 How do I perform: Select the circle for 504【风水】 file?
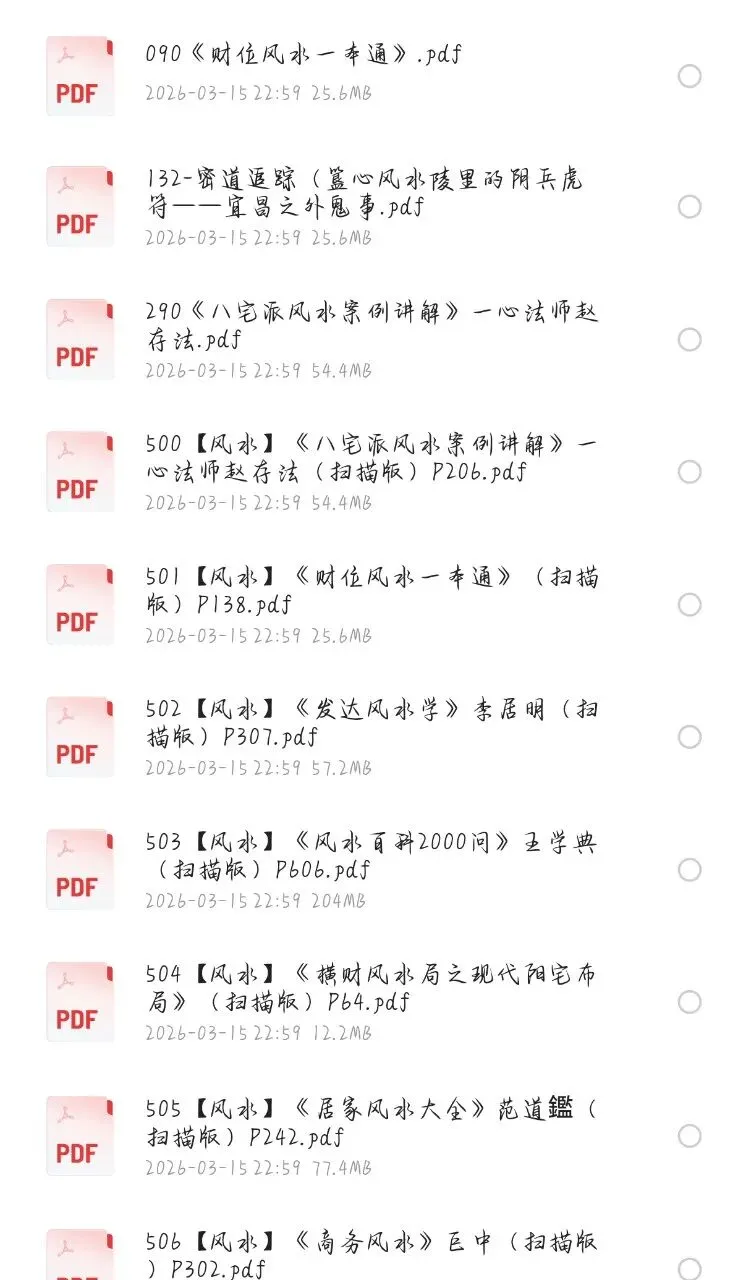click(690, 1002)
